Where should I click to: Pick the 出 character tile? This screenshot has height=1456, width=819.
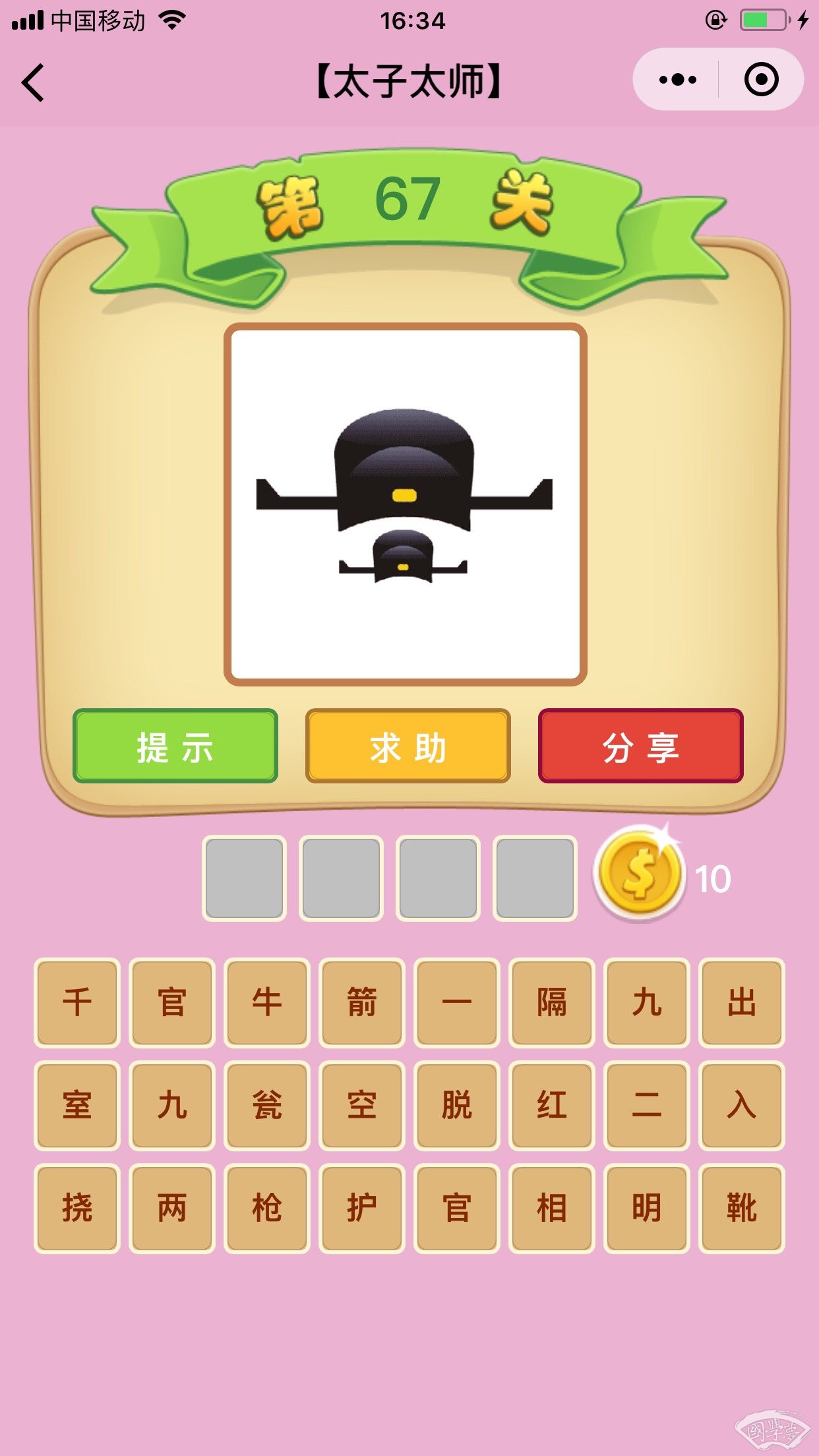click(x=742, y=1002)
